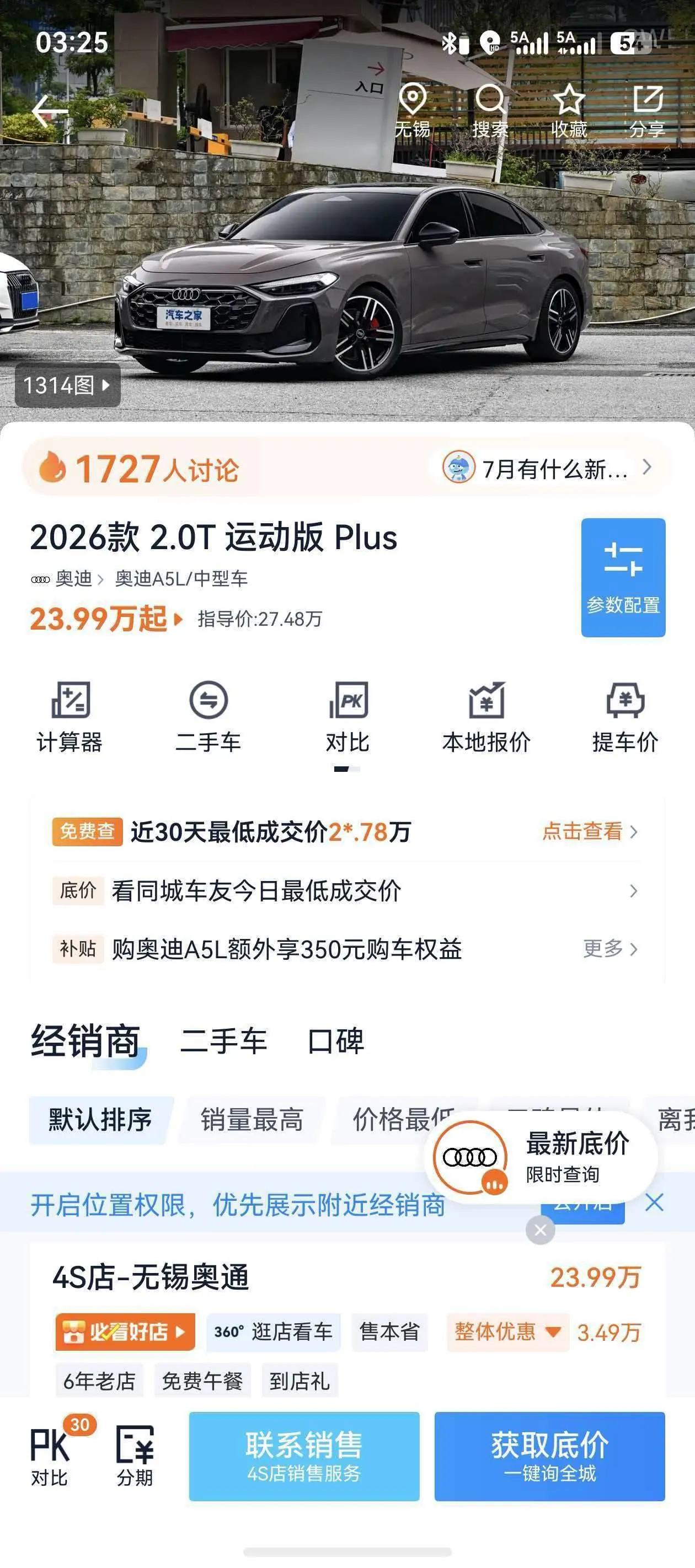
Task: Dismiss the 最新底价 floating popup
Action: (541, 1230)
